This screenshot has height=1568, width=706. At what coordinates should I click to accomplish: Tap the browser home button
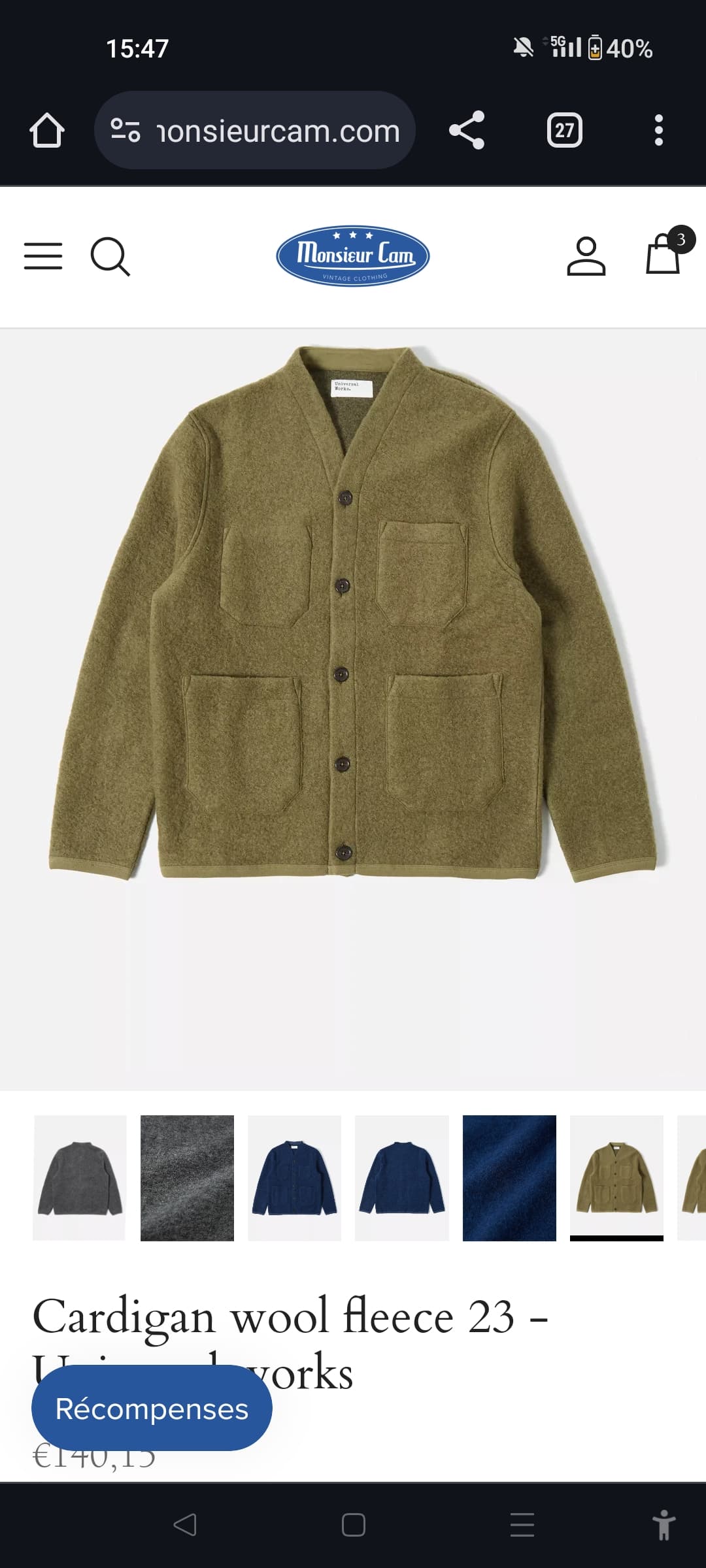coord(47,130)
